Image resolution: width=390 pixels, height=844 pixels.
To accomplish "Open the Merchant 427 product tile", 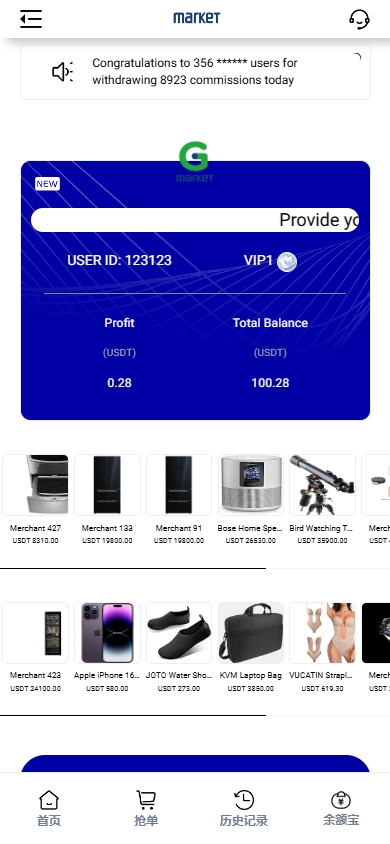I will 36,500.
